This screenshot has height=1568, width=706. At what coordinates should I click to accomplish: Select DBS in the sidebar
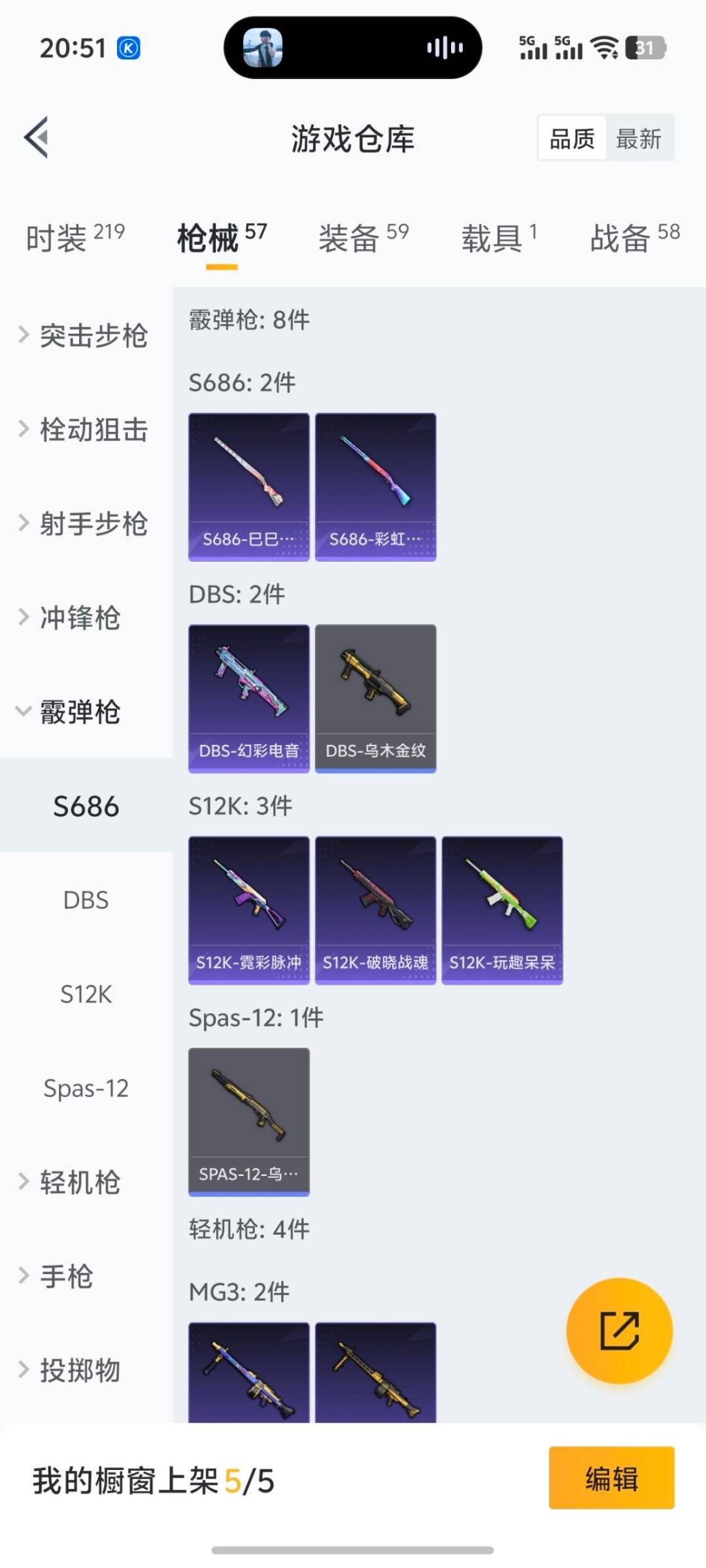click(86, 900)
